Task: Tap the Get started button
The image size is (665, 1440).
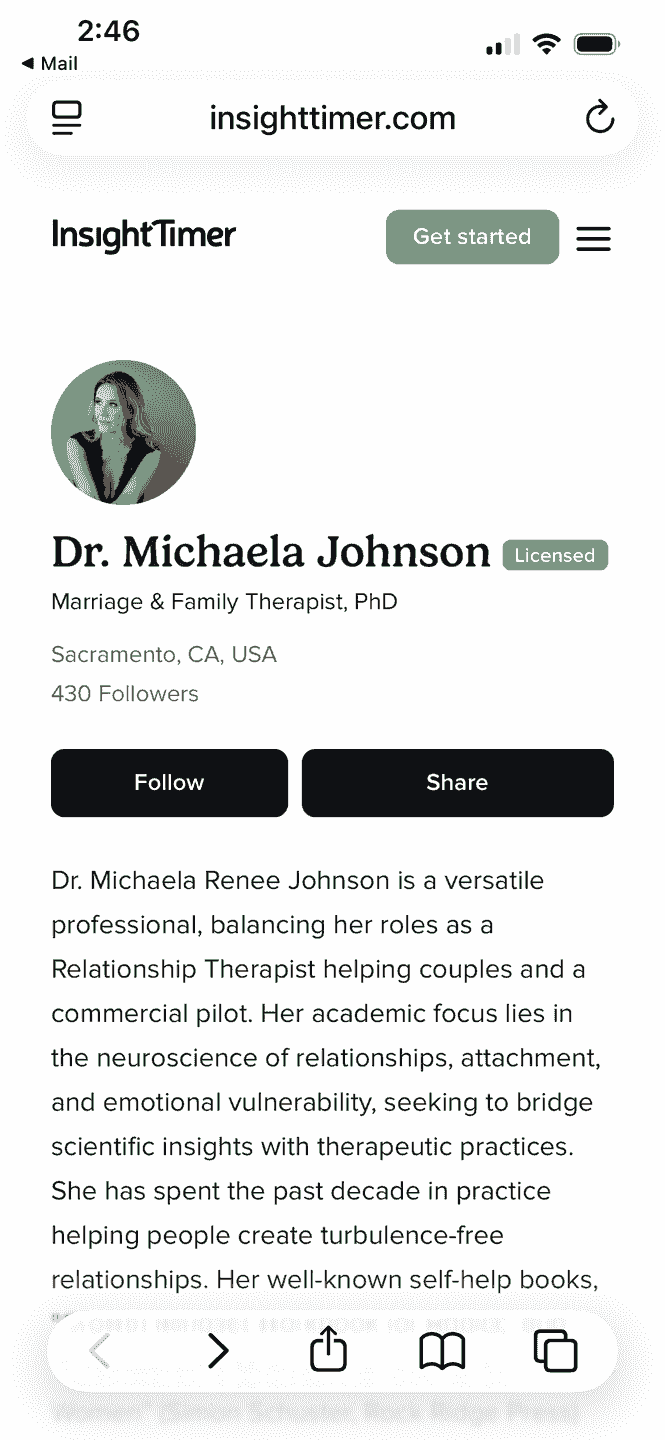Action: click(472, 237)
